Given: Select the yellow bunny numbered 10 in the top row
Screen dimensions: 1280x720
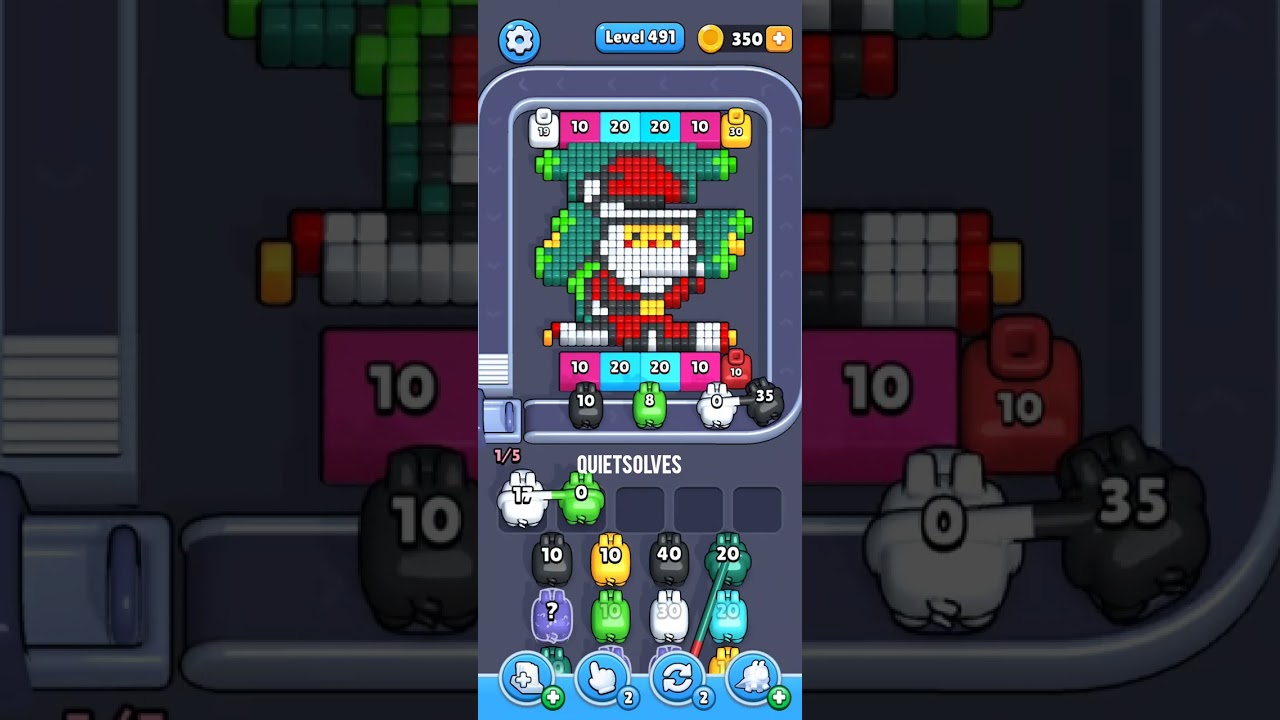Looking at the screenshot, I should (610, 560).
